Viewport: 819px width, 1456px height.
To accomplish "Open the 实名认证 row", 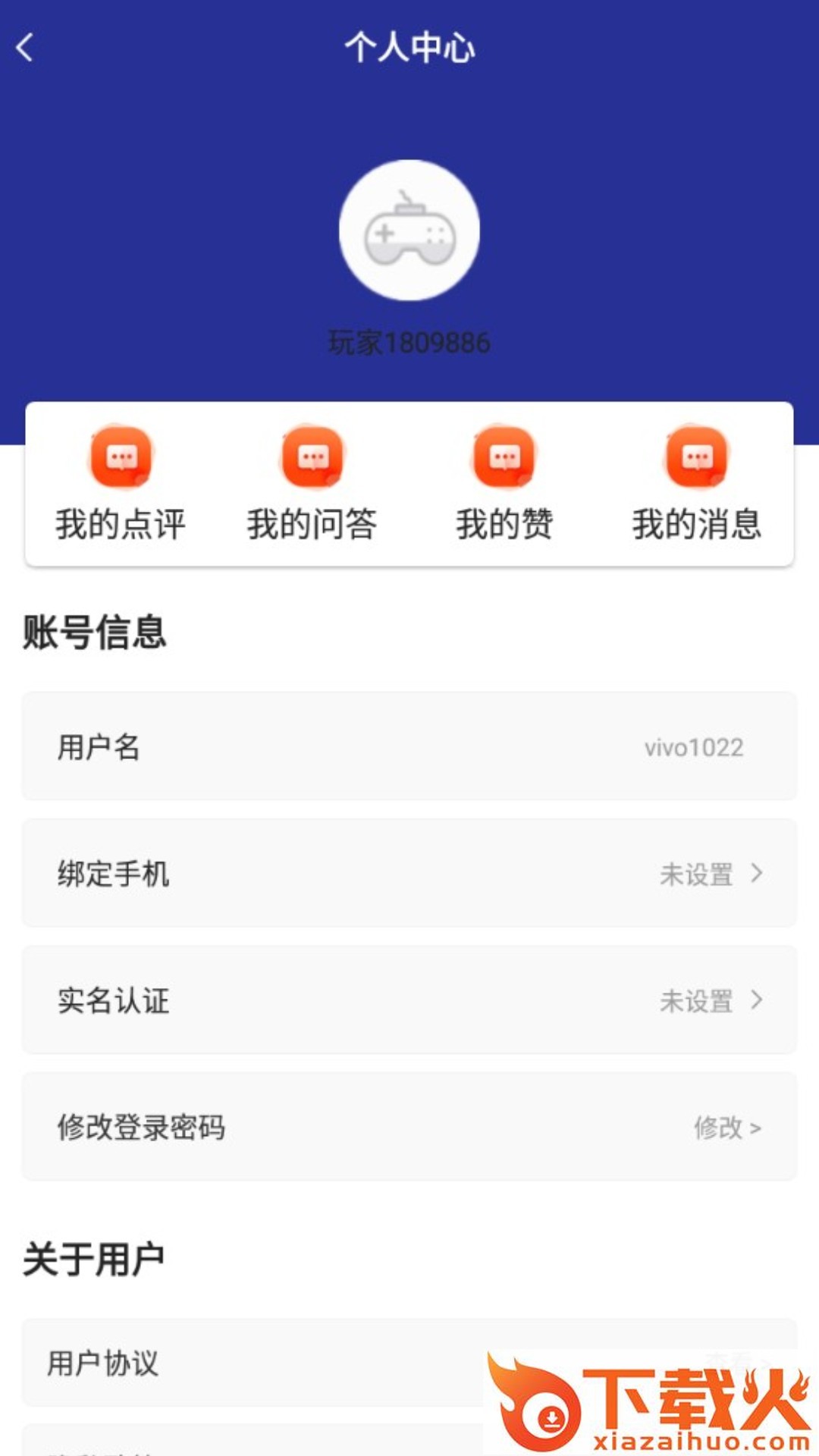I will pyautogui.click(x=409, y=1000).
